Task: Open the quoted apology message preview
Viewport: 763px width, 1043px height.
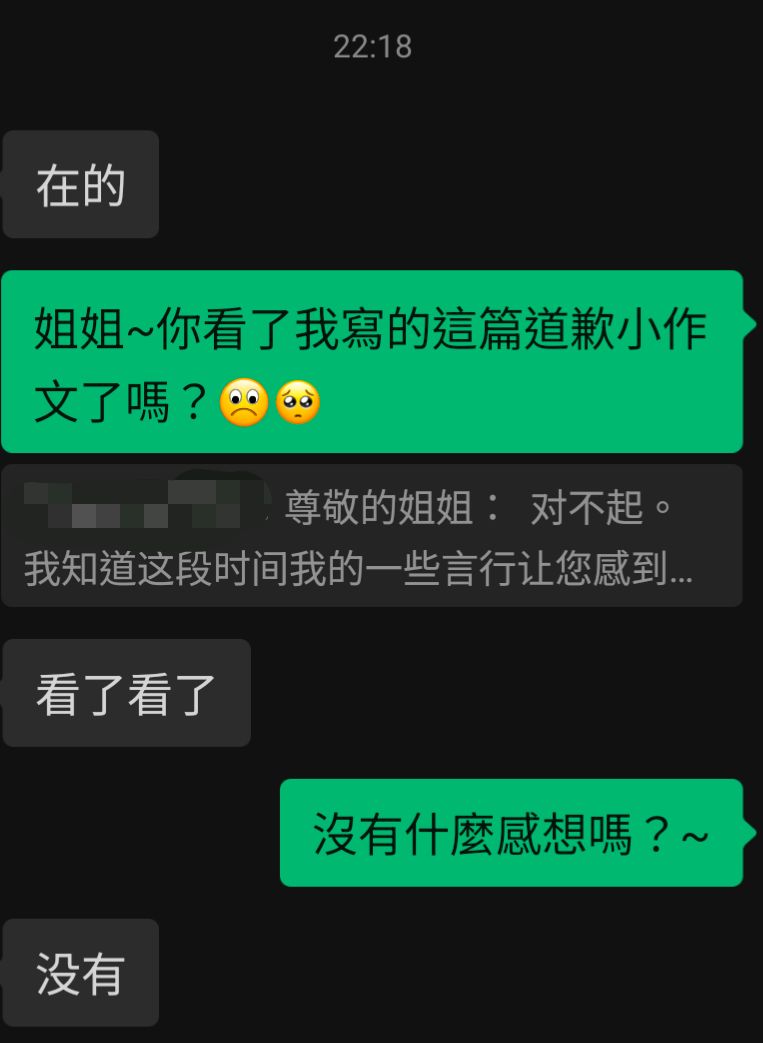Action: (x=371, y=536)
